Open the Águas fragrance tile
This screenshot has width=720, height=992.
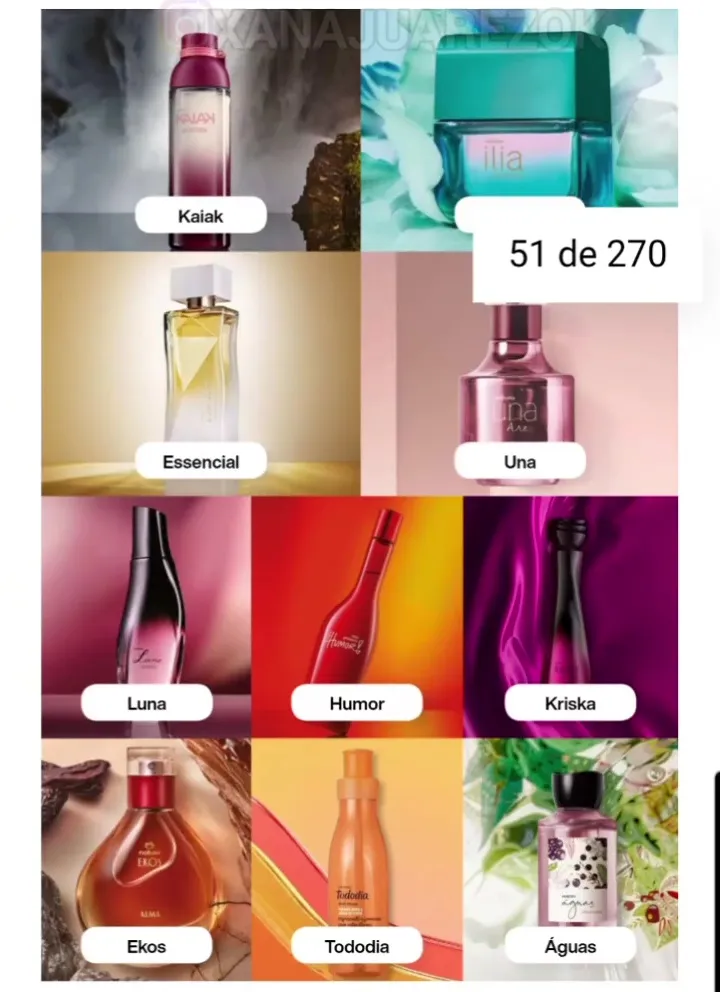click(x=570, y=858)
